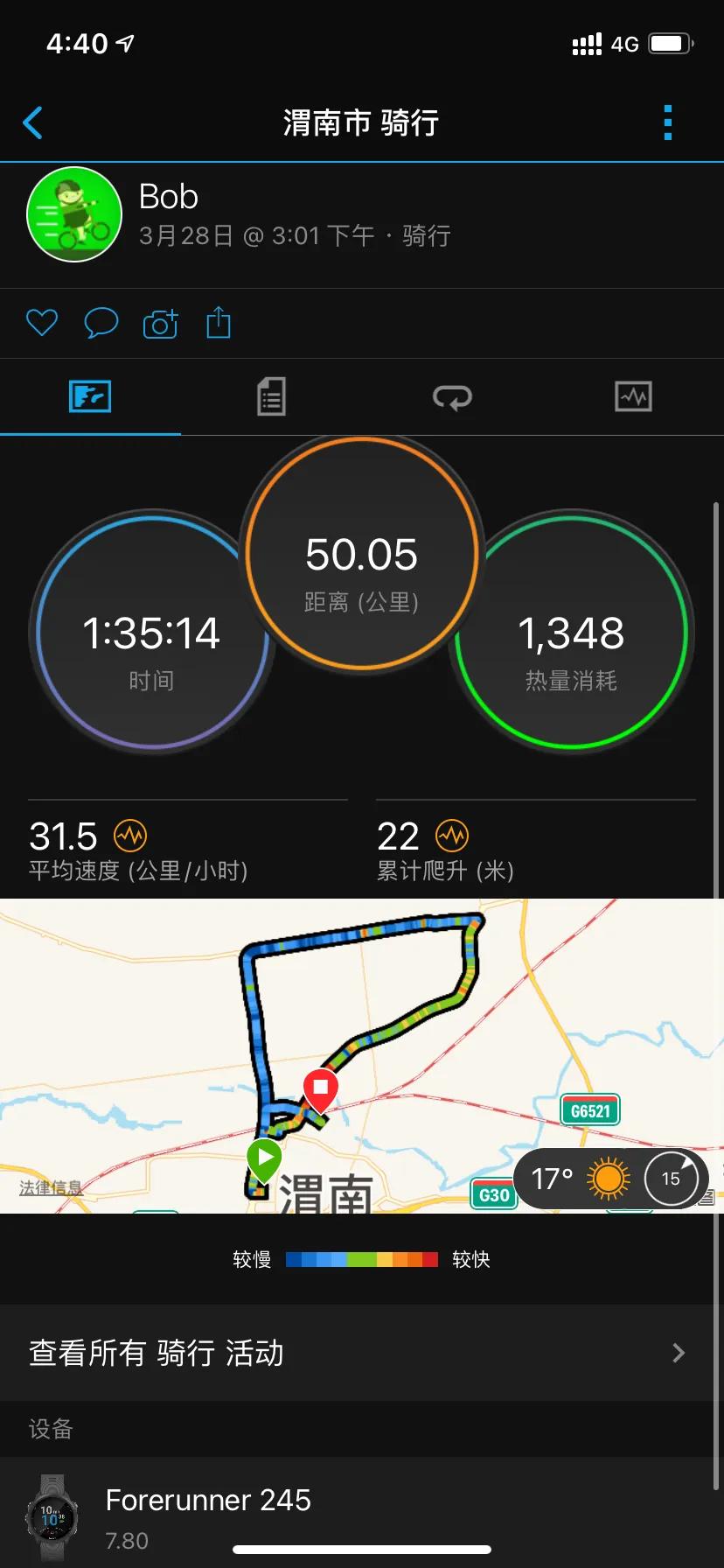Open the three-dot overflow menu
This screenshot has height=1568, width=724.
(x=667, y=122)
